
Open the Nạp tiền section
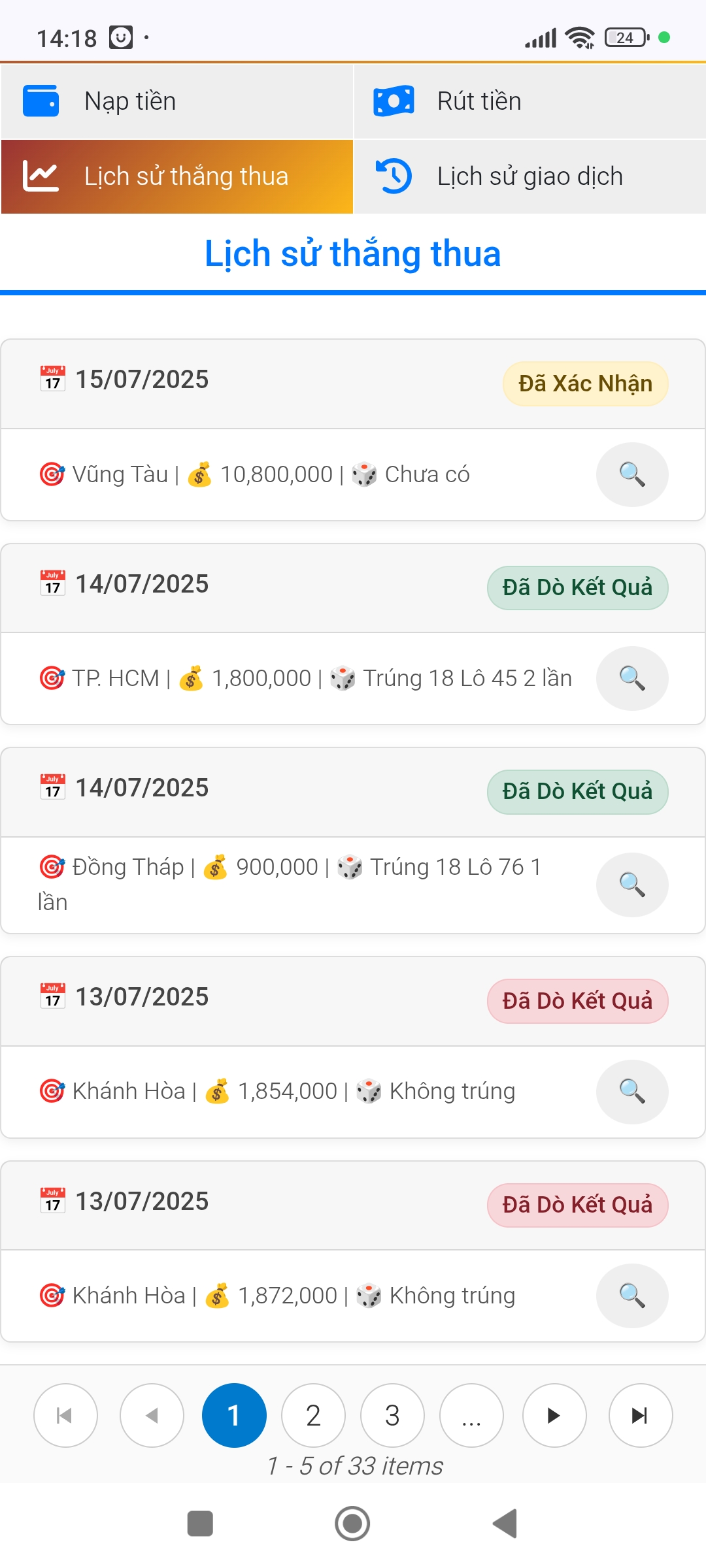pos(177,101)
